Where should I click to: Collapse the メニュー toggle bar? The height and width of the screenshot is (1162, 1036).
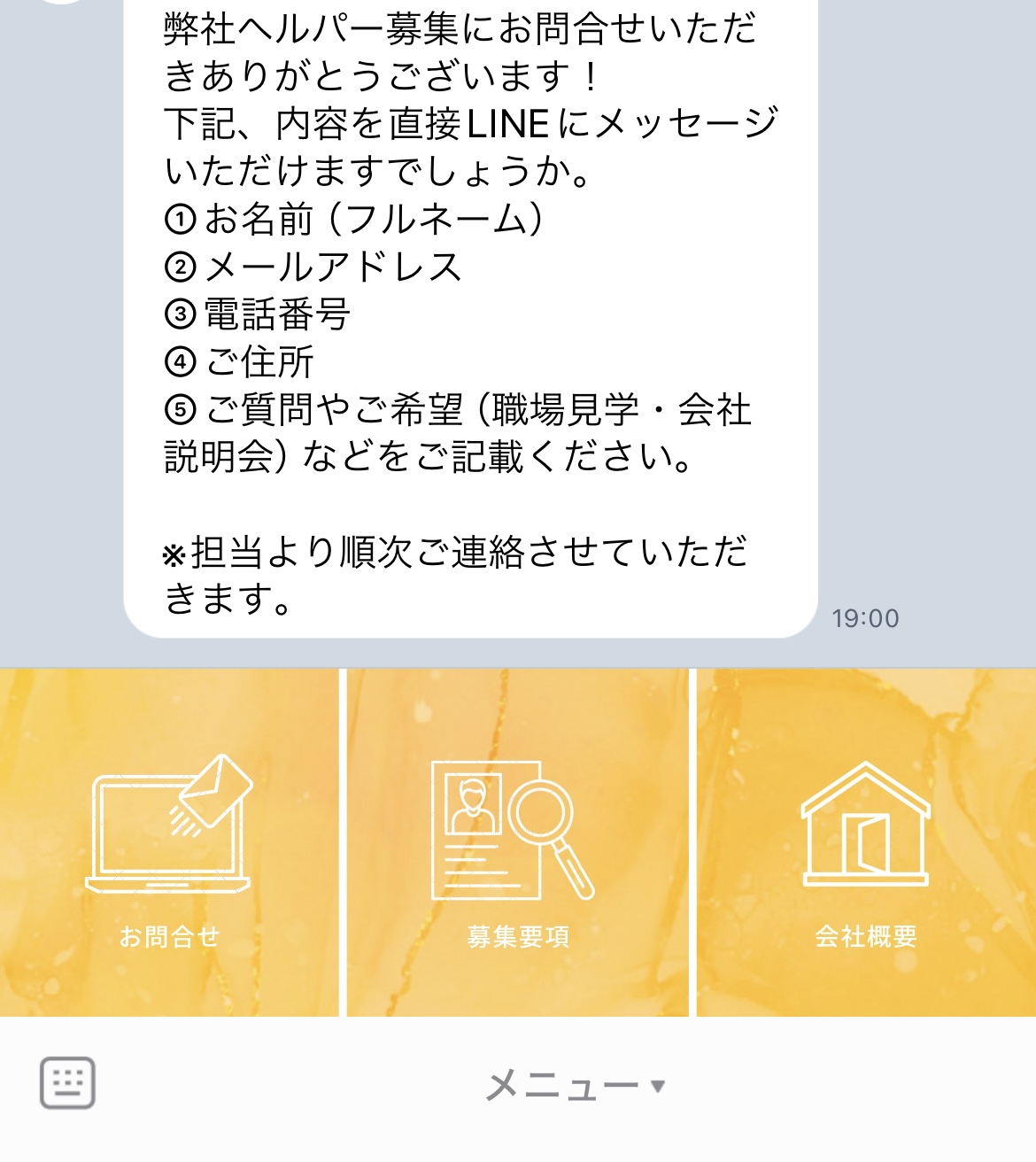click(576, 1086)
